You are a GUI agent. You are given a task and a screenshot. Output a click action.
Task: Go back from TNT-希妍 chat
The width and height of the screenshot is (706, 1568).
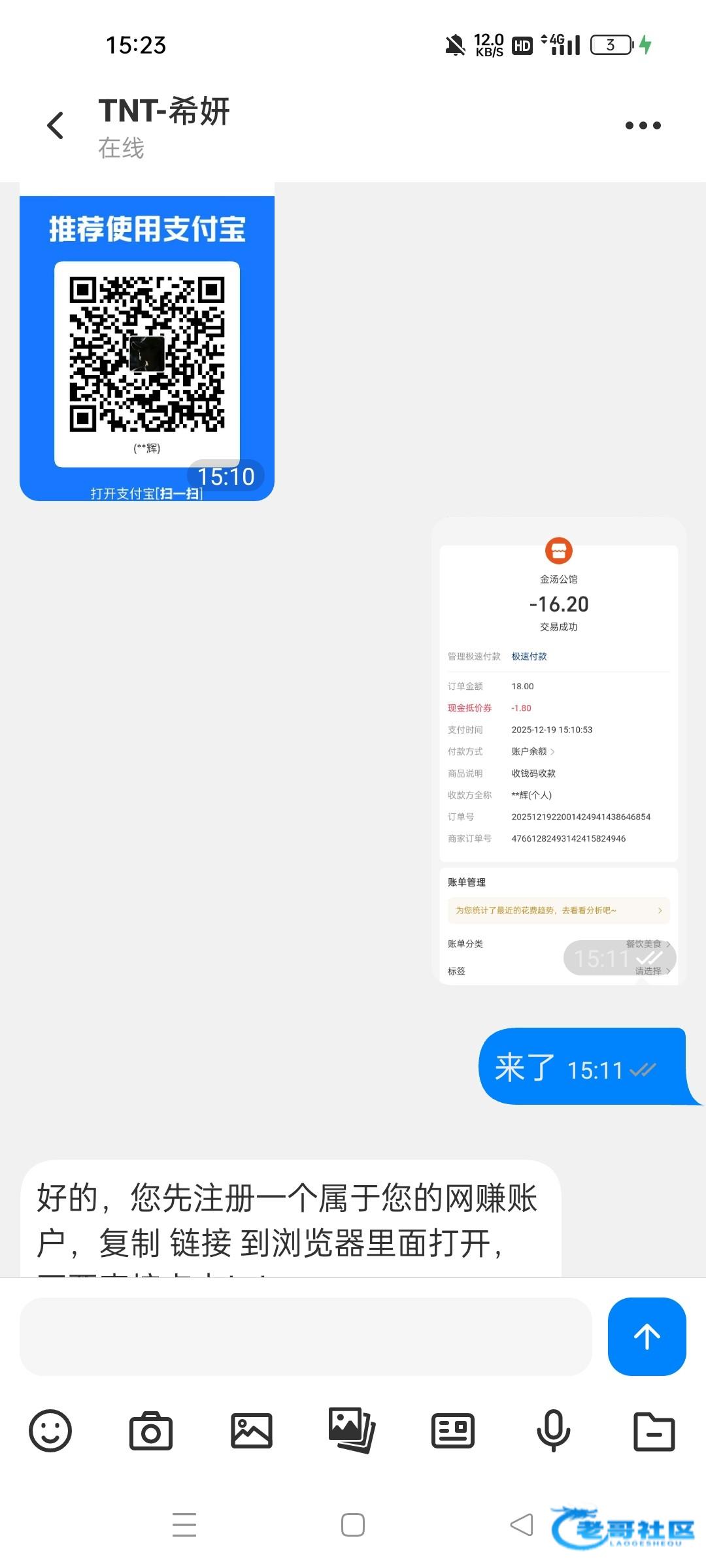pos(56,125)
